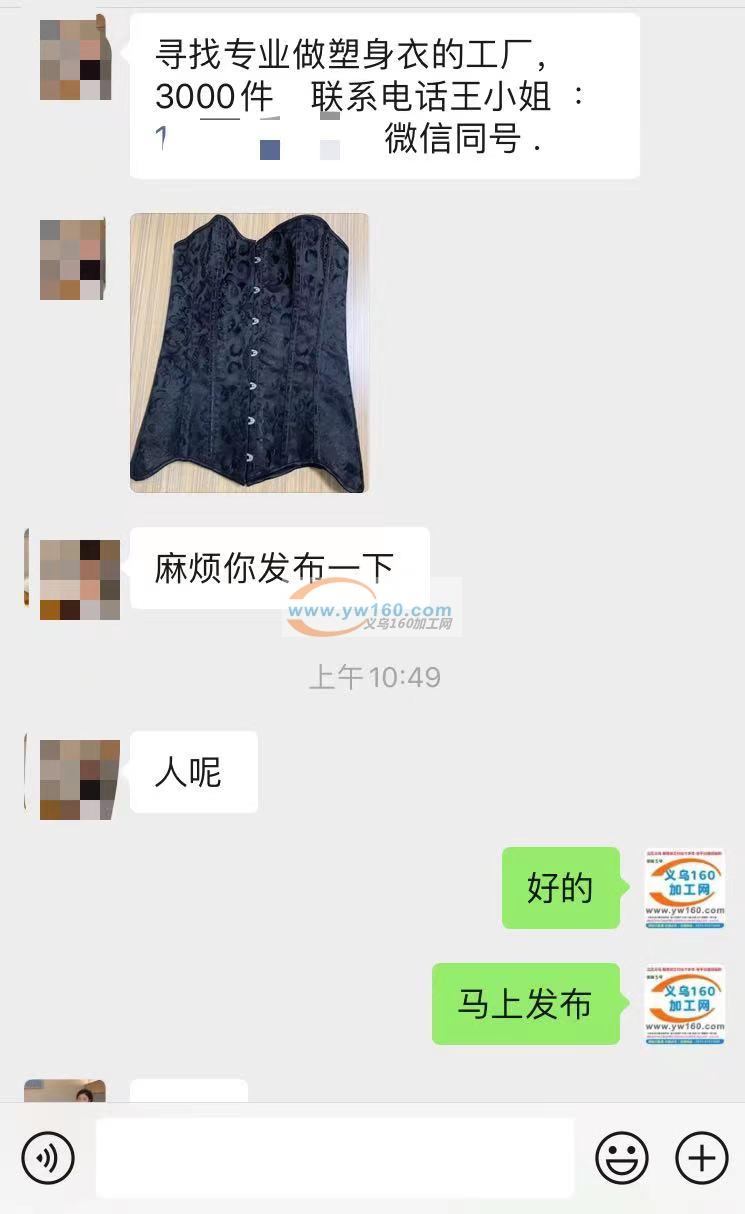Open the emoji picker
This screenshot has width=745, height=1214.
click(622, 1158)
